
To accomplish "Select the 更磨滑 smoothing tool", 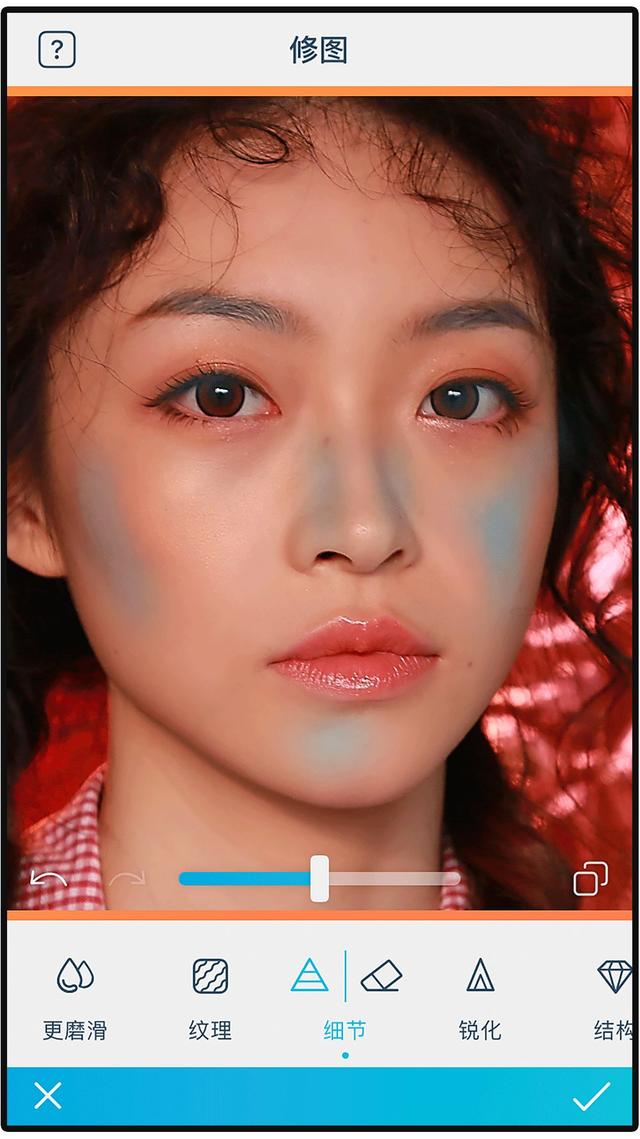I will click(x=75, y=994).
